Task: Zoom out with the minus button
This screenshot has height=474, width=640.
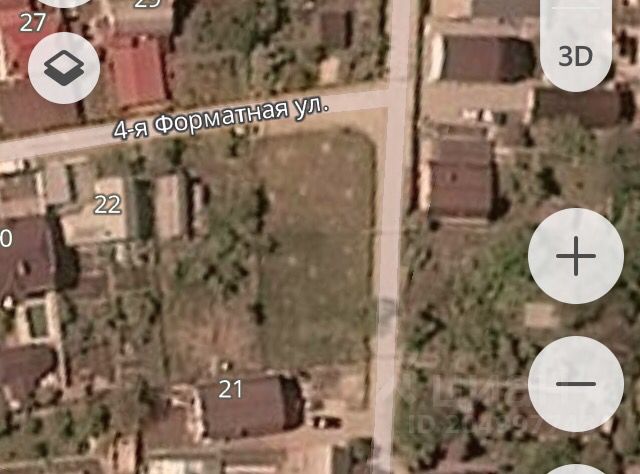Action: click(x=575, y=384)
